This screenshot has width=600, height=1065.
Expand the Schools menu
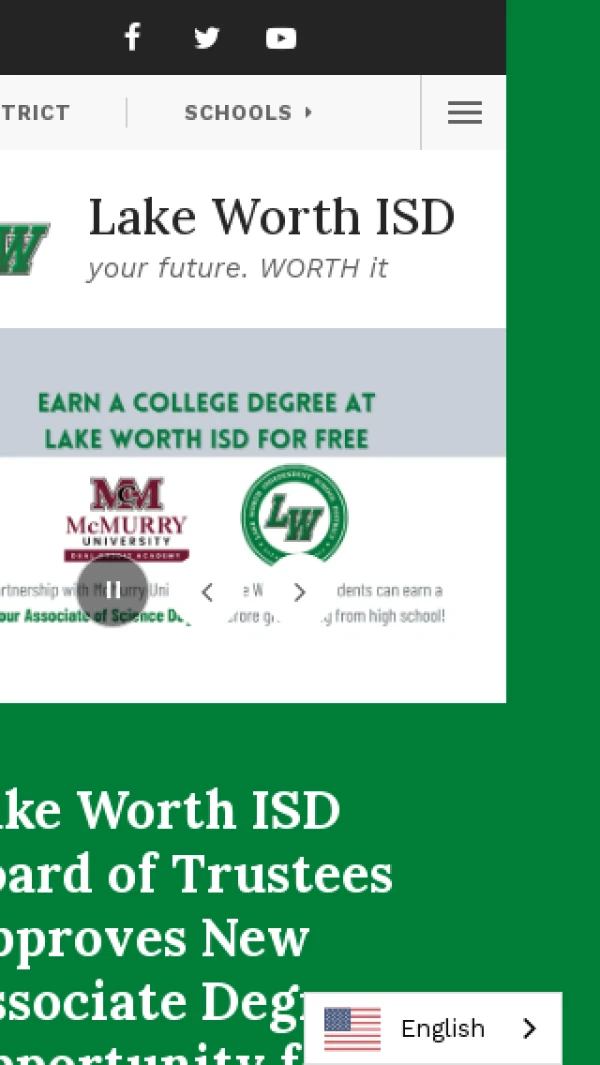pyautogui.click(x=248, y=113)
